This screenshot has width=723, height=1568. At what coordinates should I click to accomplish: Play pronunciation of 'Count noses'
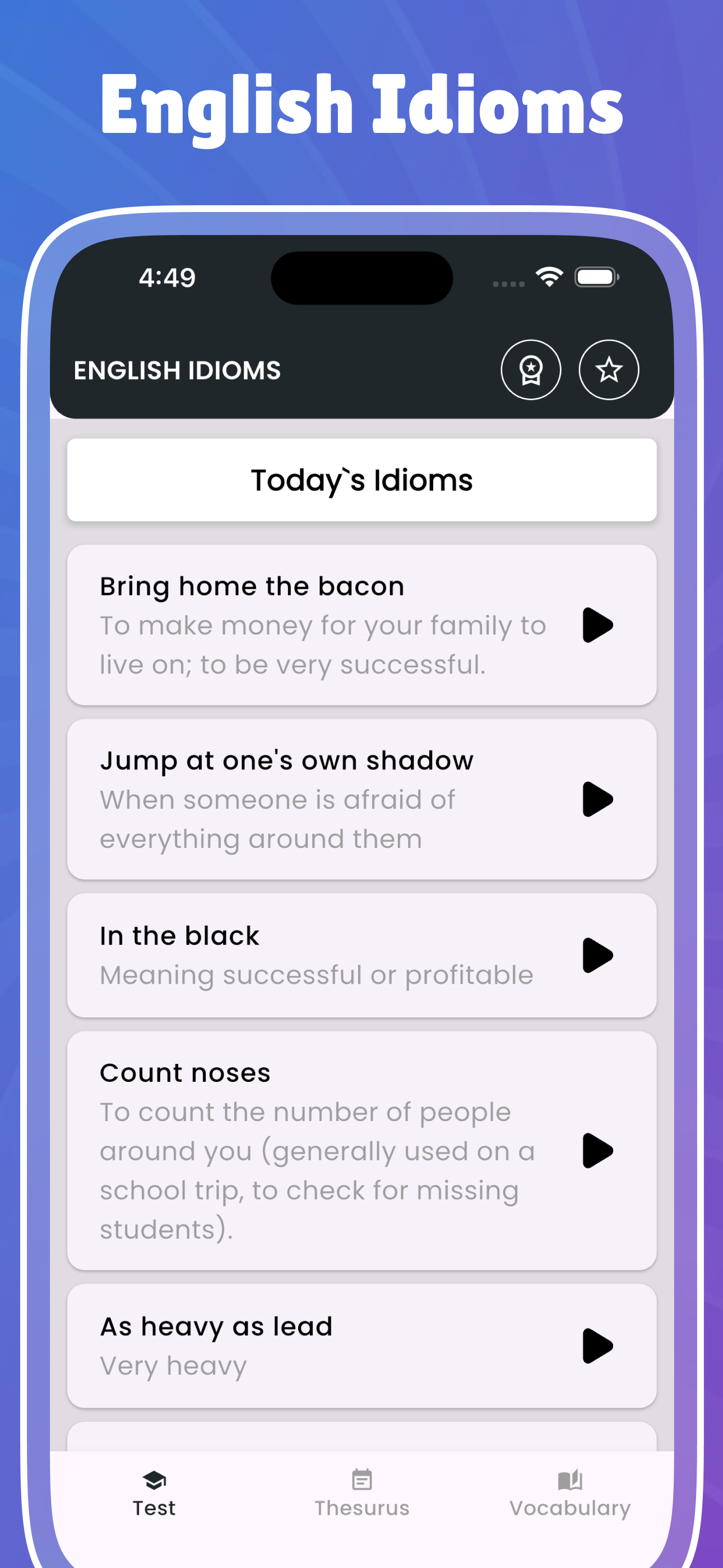(597, 1150)
